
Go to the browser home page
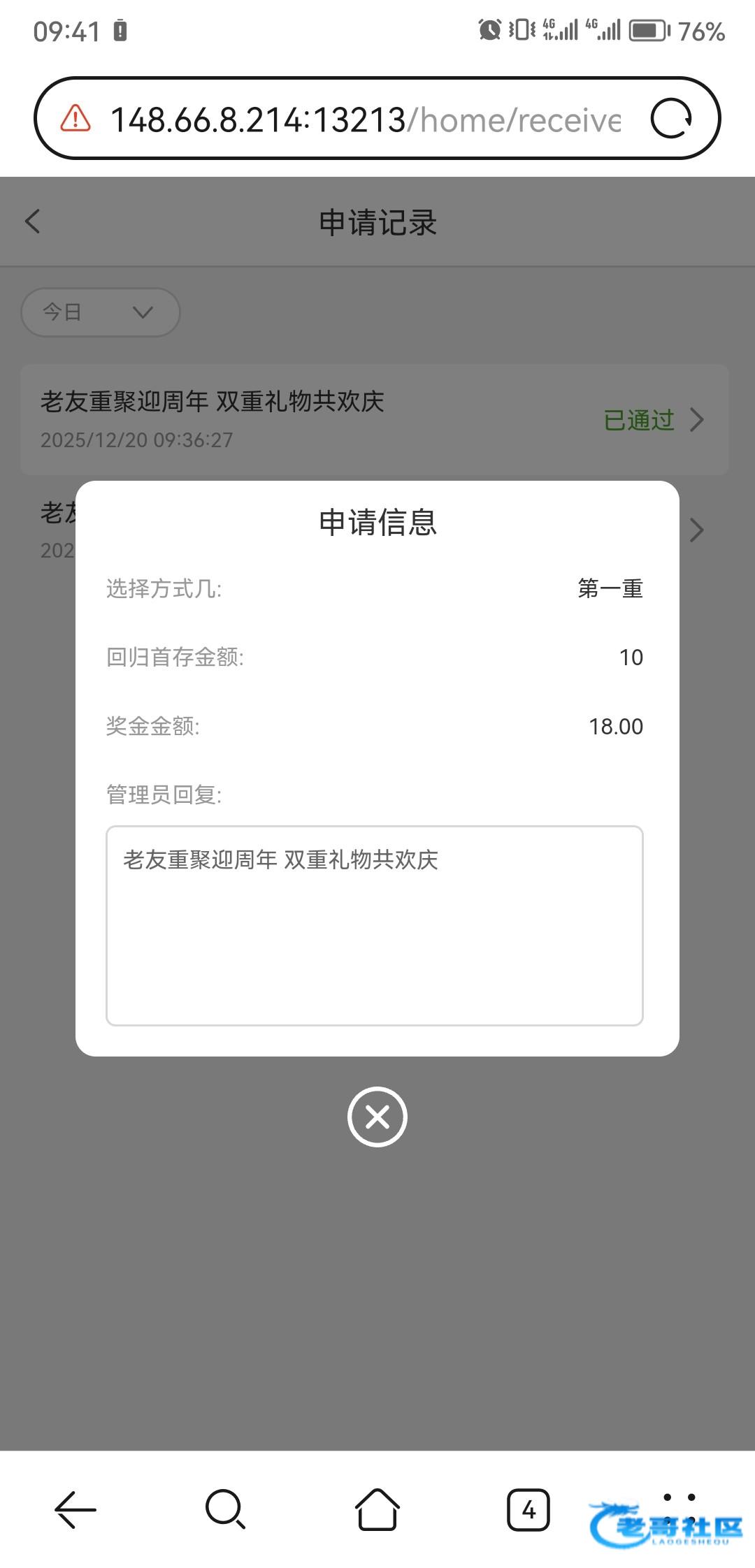377,1509
